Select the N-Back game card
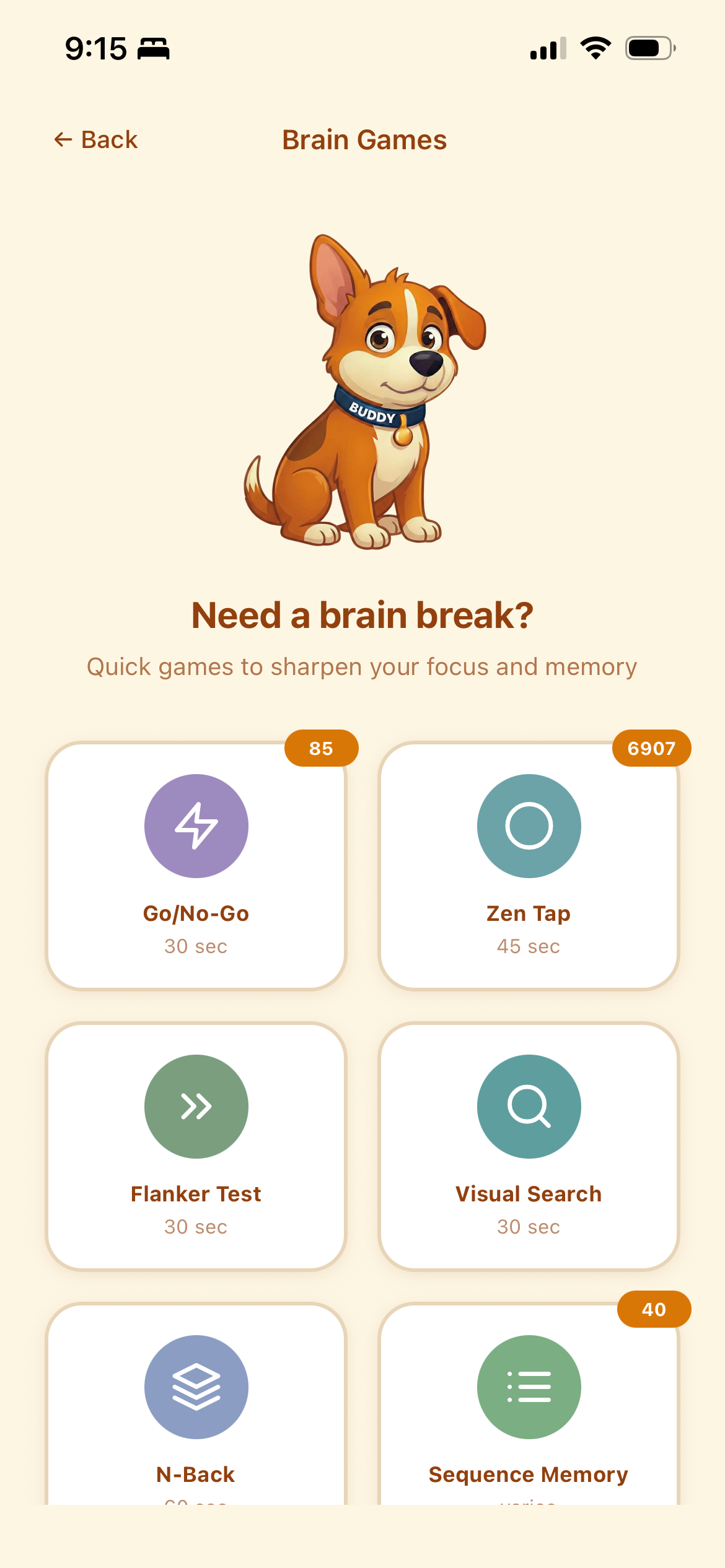Viewport: 725px width, 1568px height. point(196,1406)
